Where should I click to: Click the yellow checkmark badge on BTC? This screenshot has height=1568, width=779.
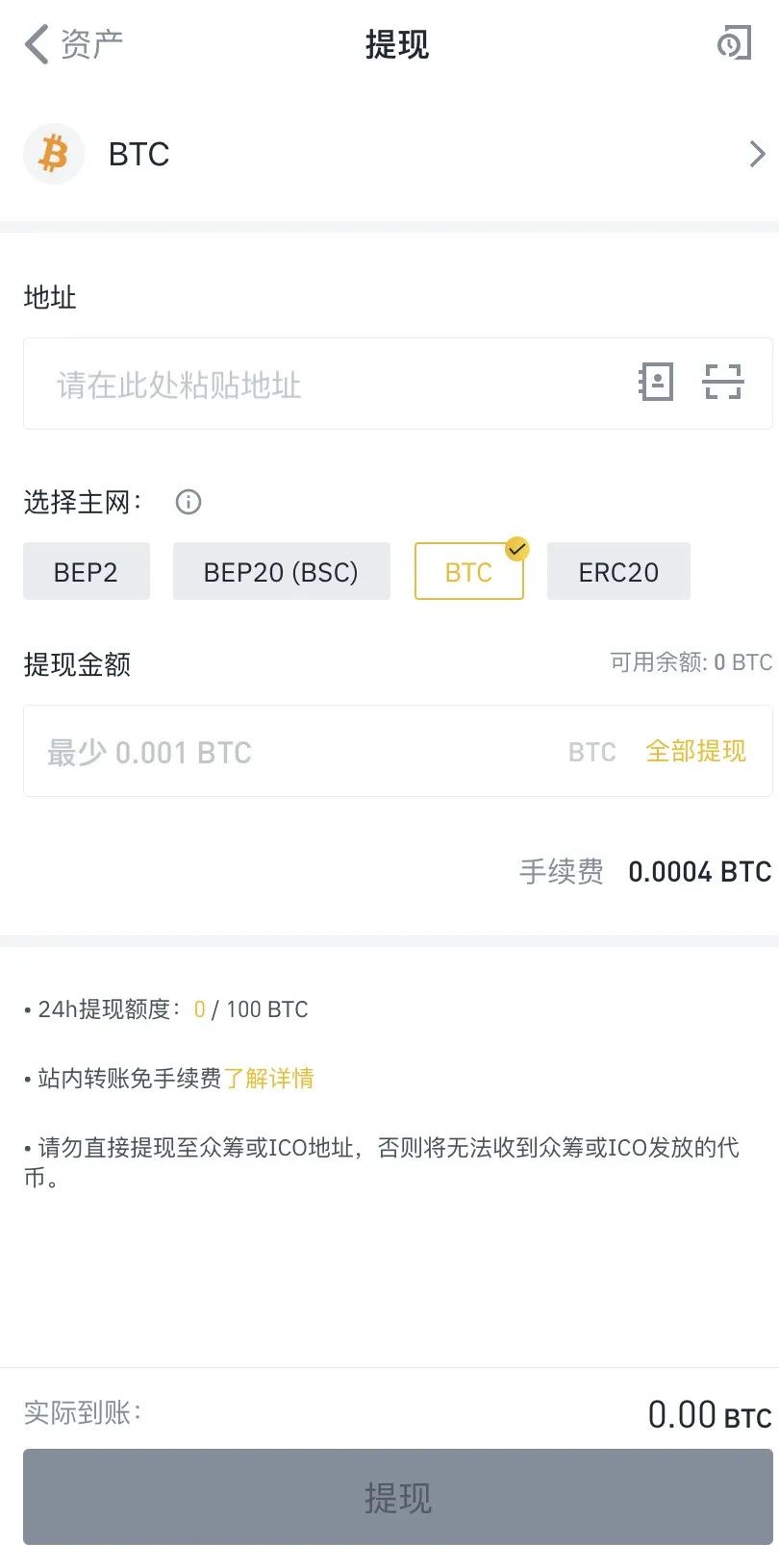[x=516, y=549]
